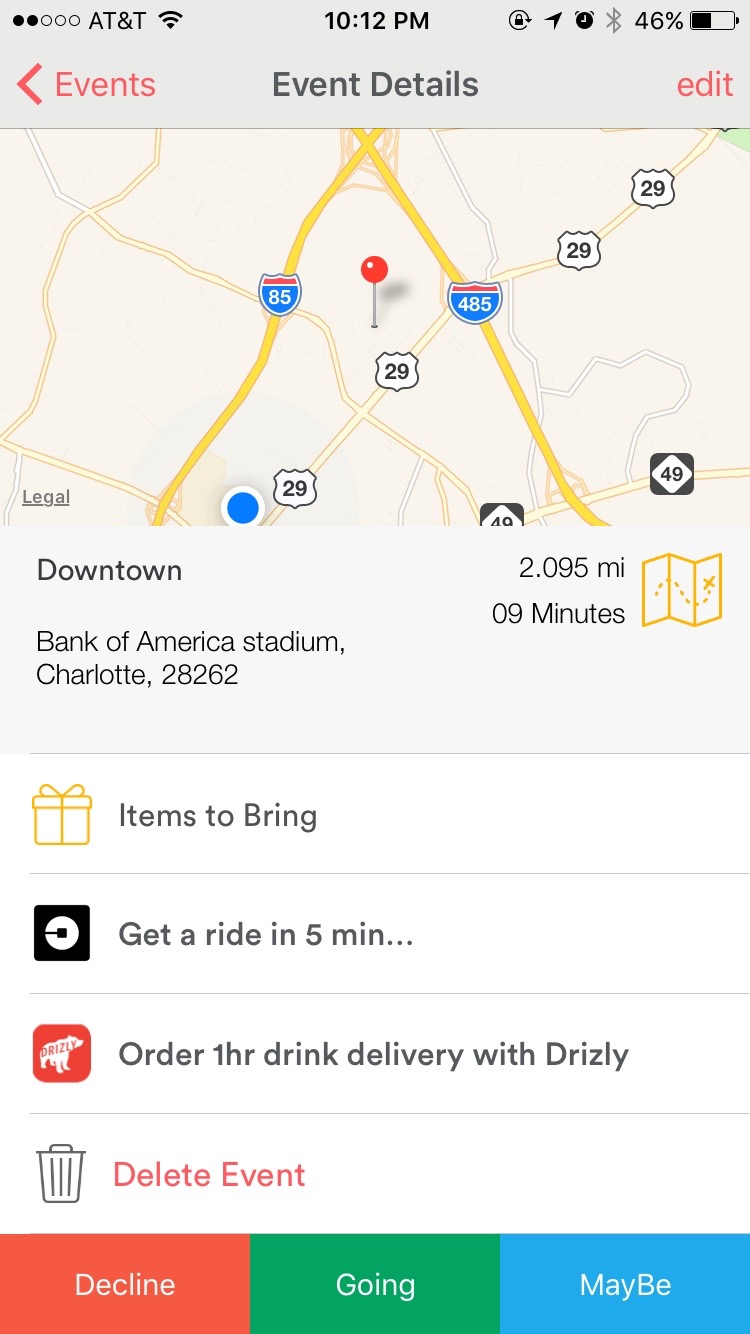
Task: Decline the event invitation
Action: pyautogui.click(x=125, y=1284)
